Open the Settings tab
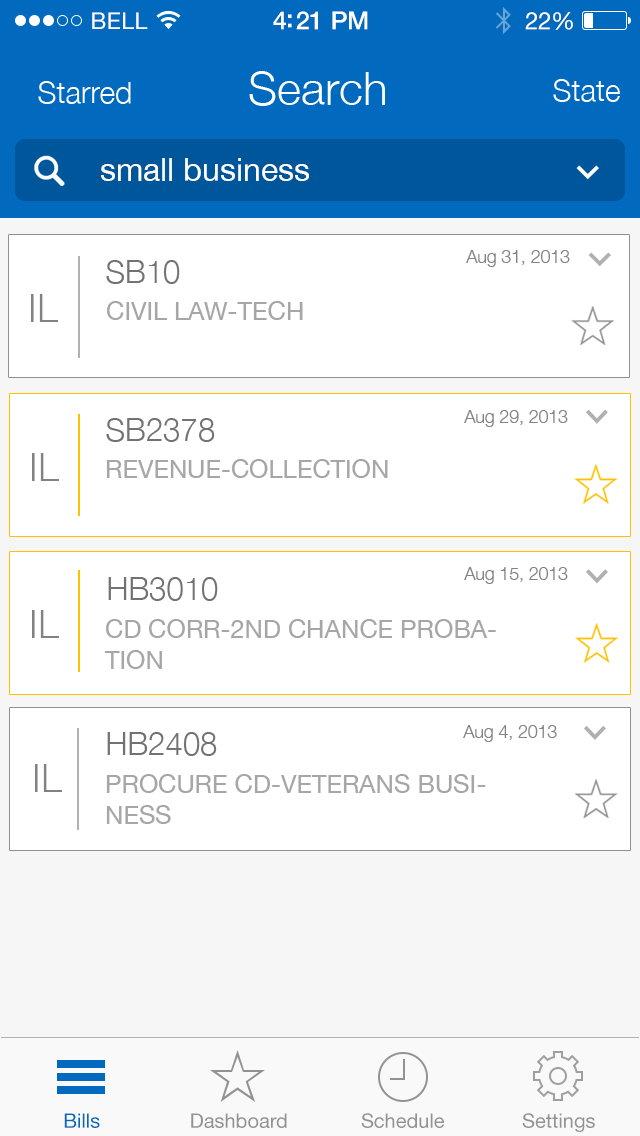640x1136 pixels. click(558, 1090)
